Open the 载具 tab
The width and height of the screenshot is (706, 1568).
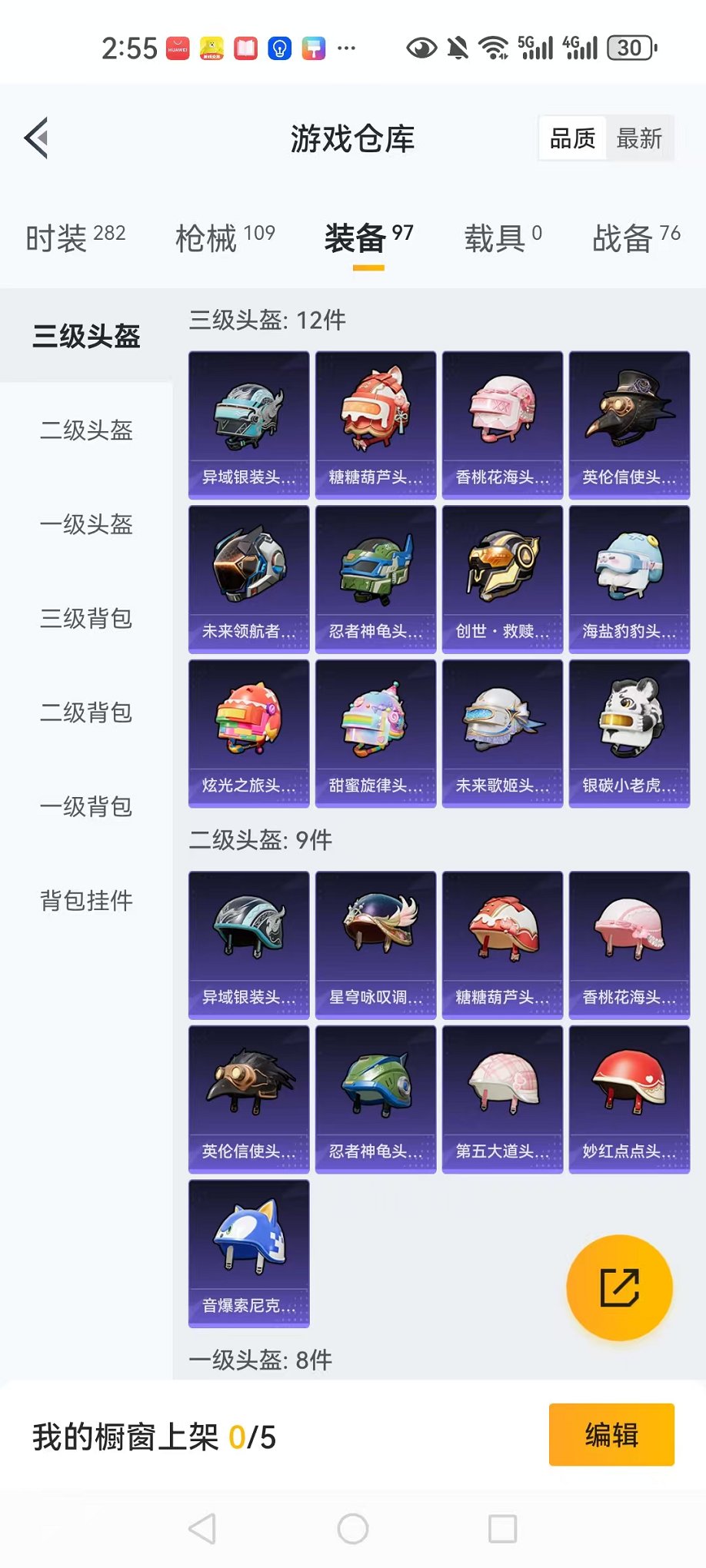tap(502, 238)
